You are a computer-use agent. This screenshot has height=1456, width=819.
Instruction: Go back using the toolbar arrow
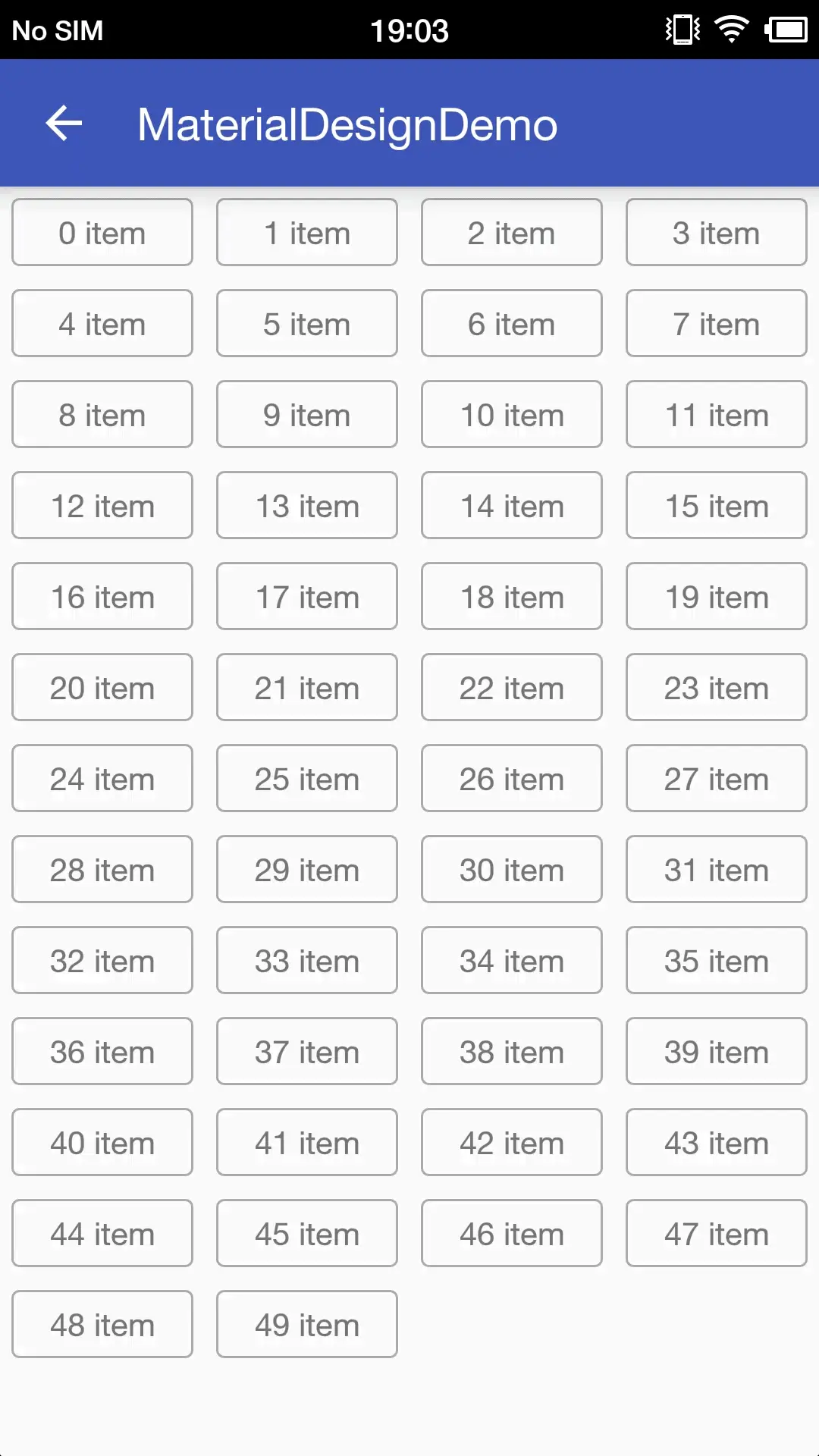click(64, 124)
